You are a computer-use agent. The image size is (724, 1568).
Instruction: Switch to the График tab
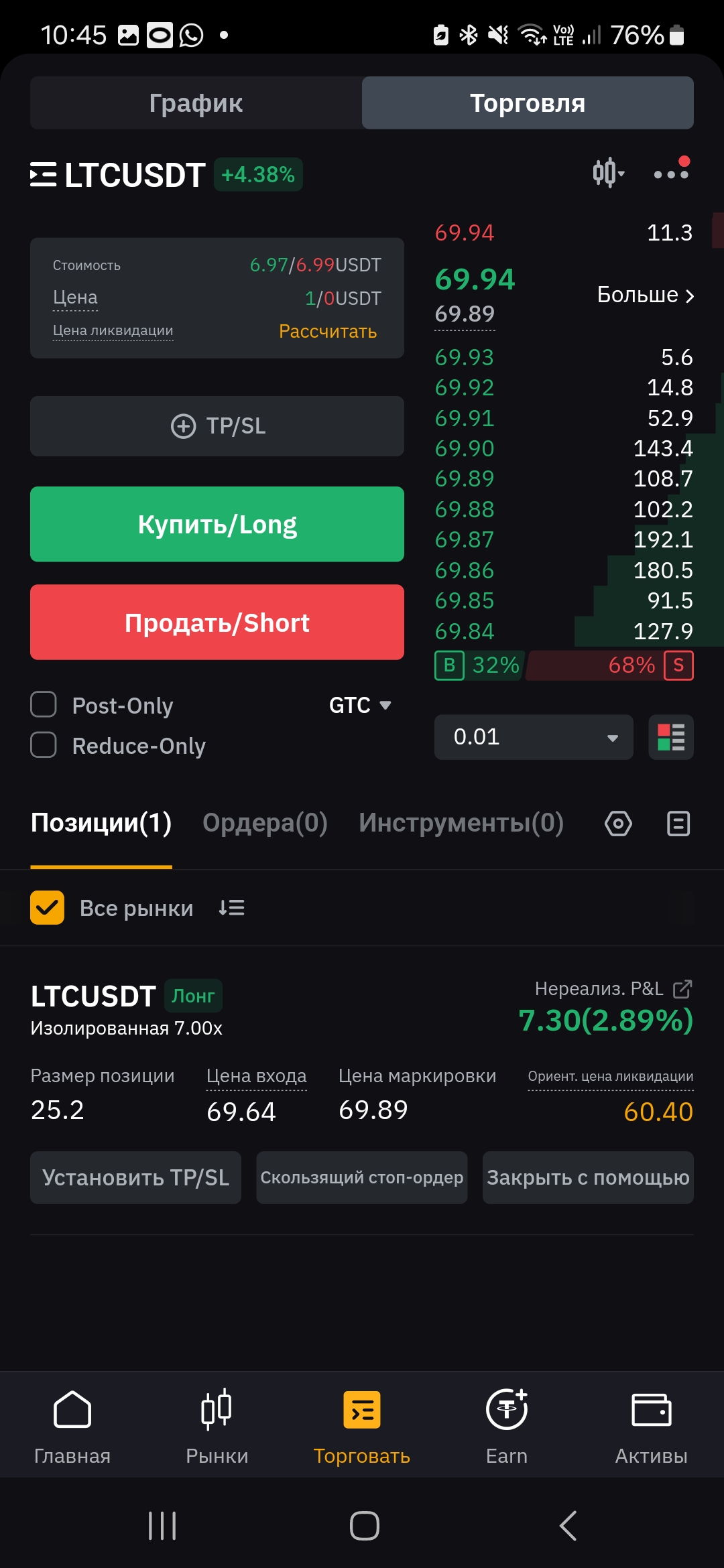tap(196, 103)
